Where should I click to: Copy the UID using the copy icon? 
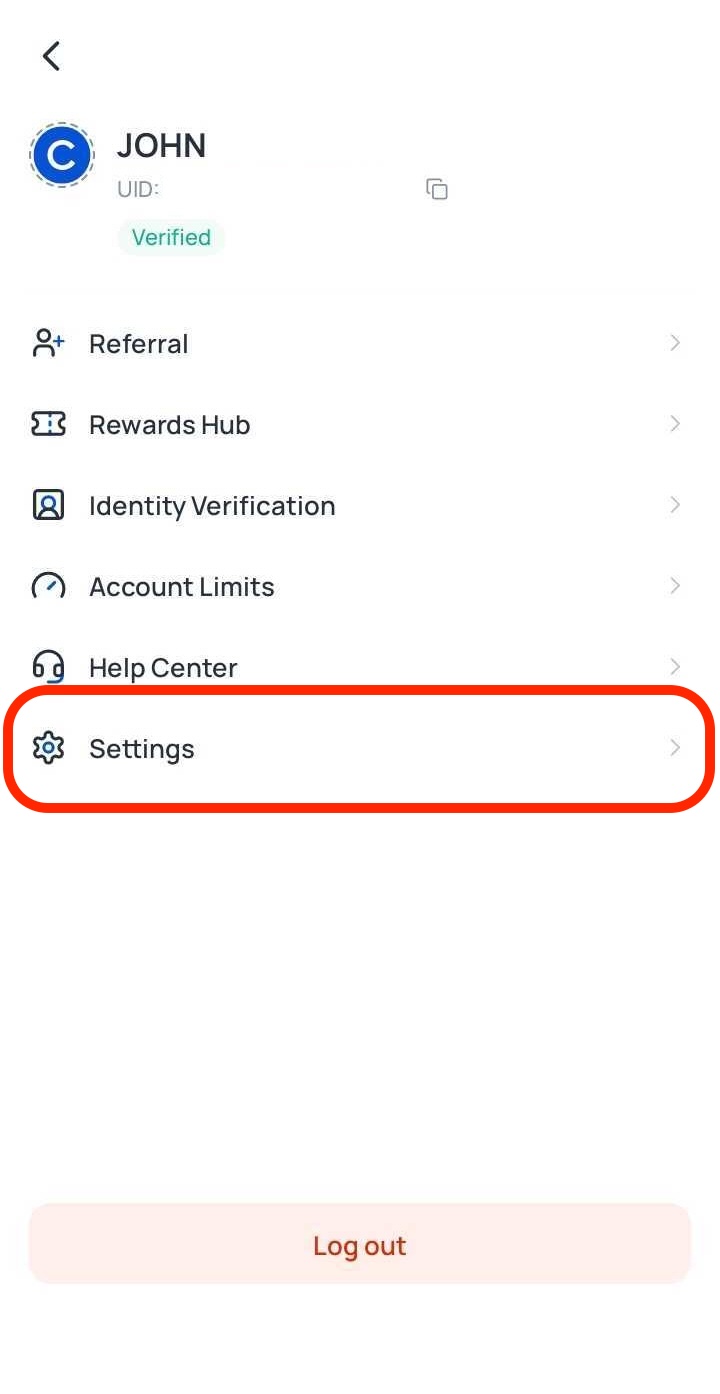pyautogui.click(x=436, y=189)
